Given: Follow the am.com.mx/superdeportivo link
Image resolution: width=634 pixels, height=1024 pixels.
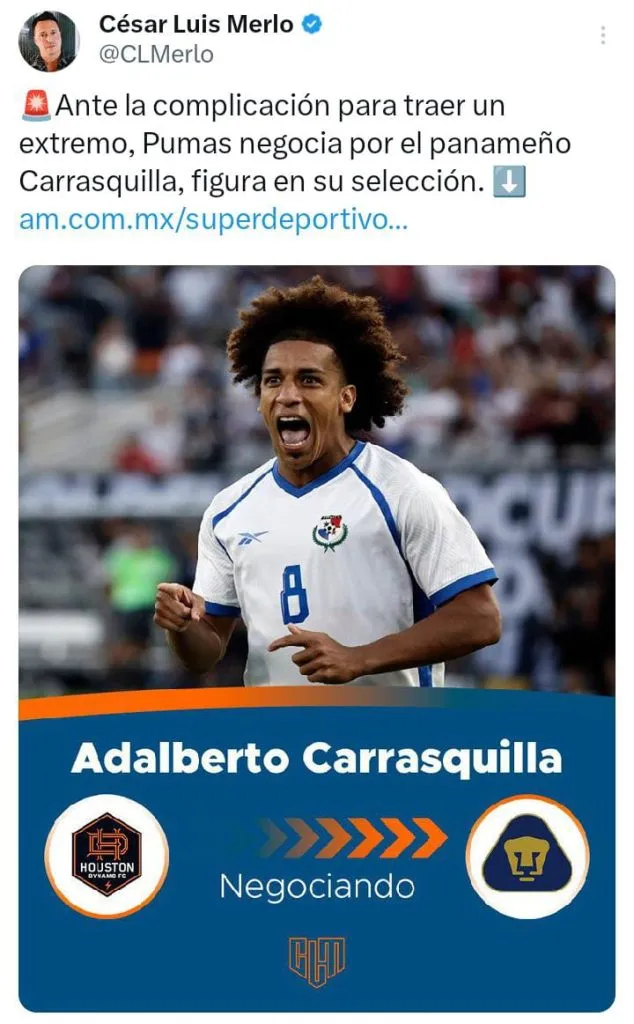Looking at the screenshot, I should coord(199,220).
